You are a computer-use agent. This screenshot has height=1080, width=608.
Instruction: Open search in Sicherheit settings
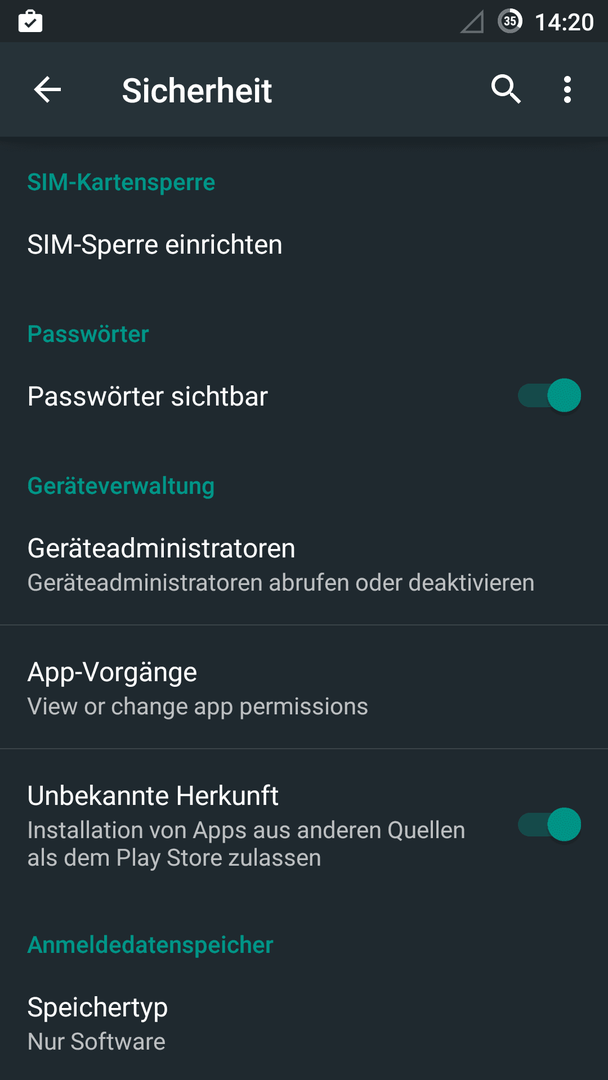tap(505, 90)
